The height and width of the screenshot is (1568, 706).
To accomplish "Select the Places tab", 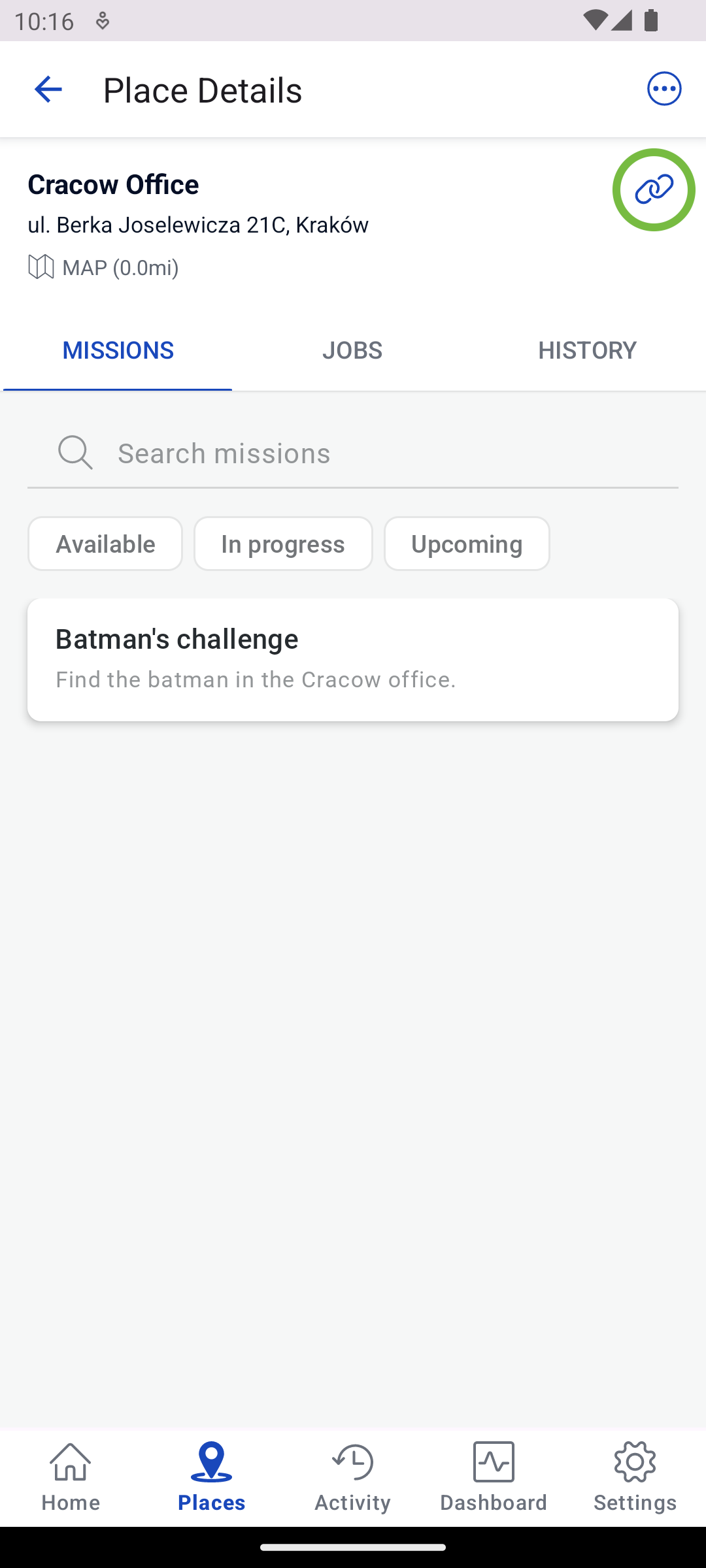I will 211,1477.
